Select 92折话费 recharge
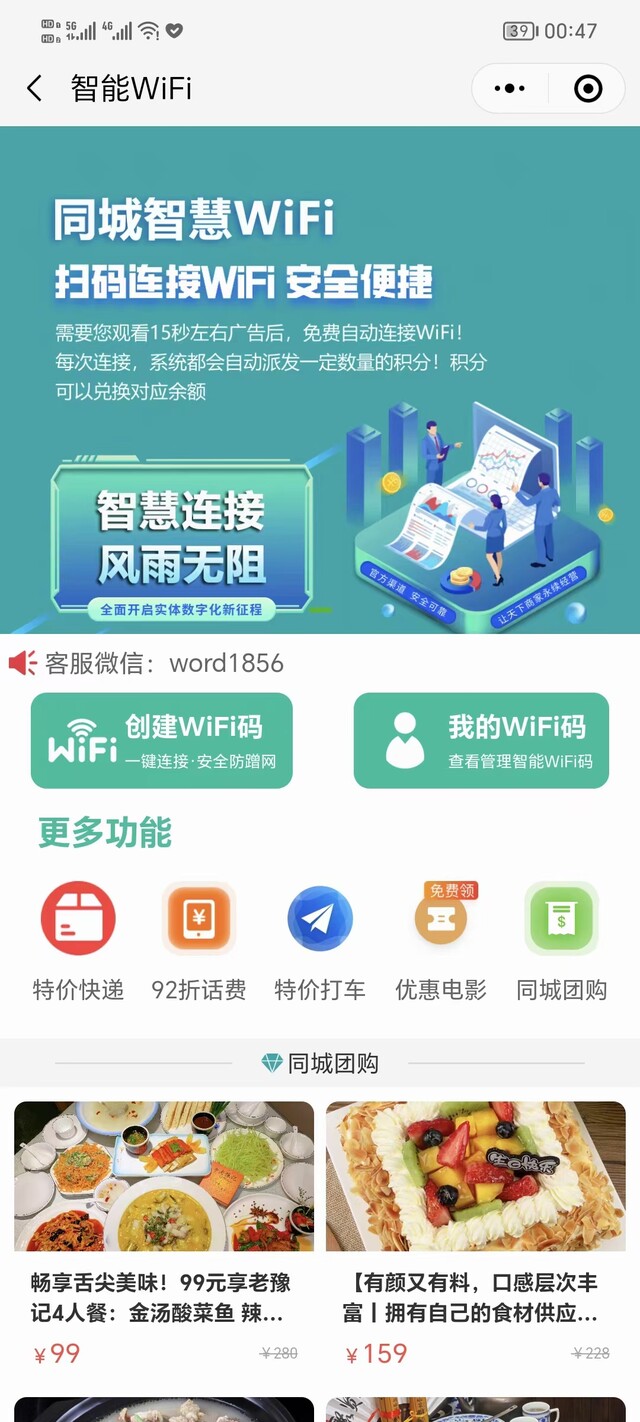The image size is (640, 1422). click(x=199, y=918)
